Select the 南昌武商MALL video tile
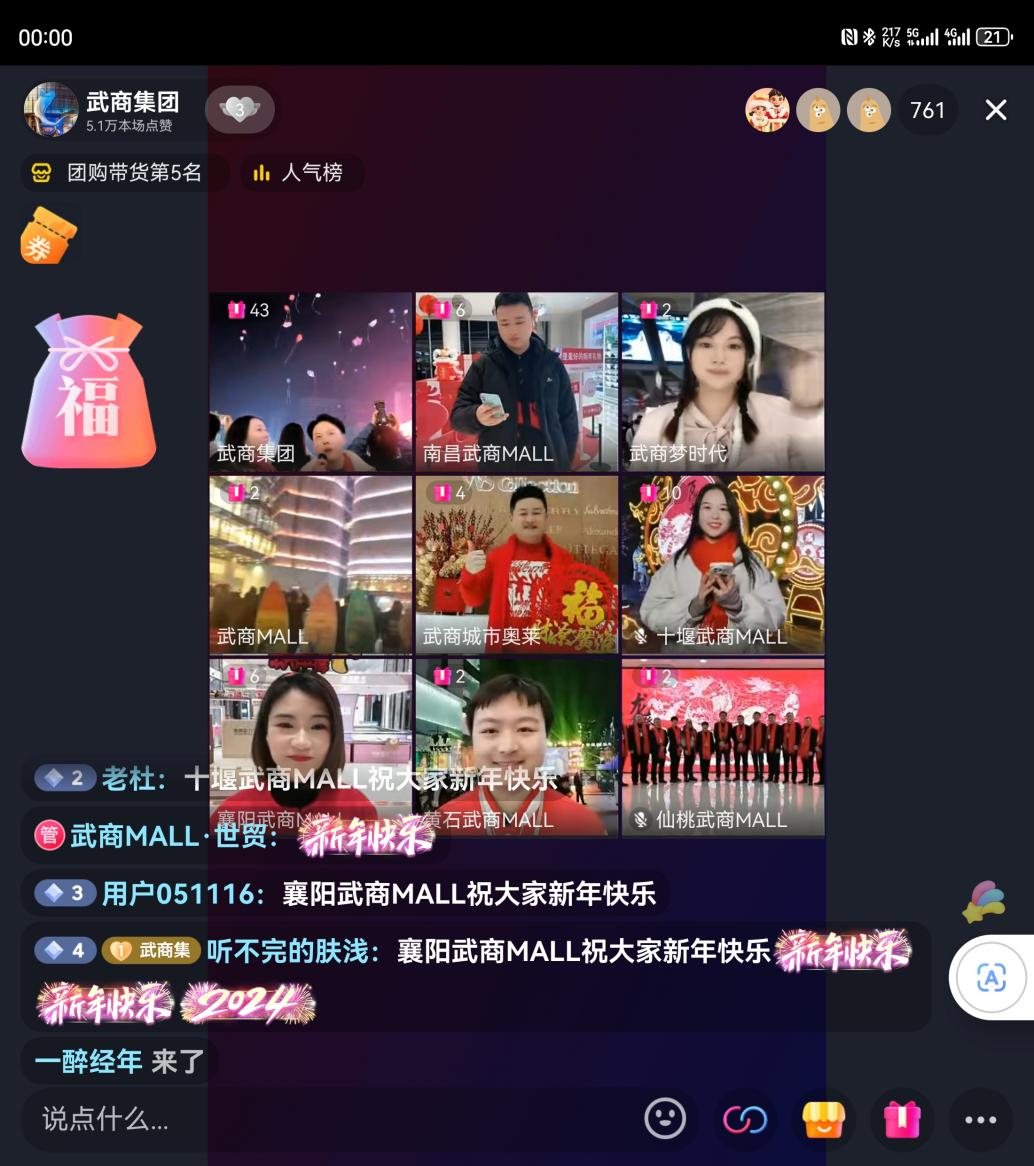 (x=516, y=381)
